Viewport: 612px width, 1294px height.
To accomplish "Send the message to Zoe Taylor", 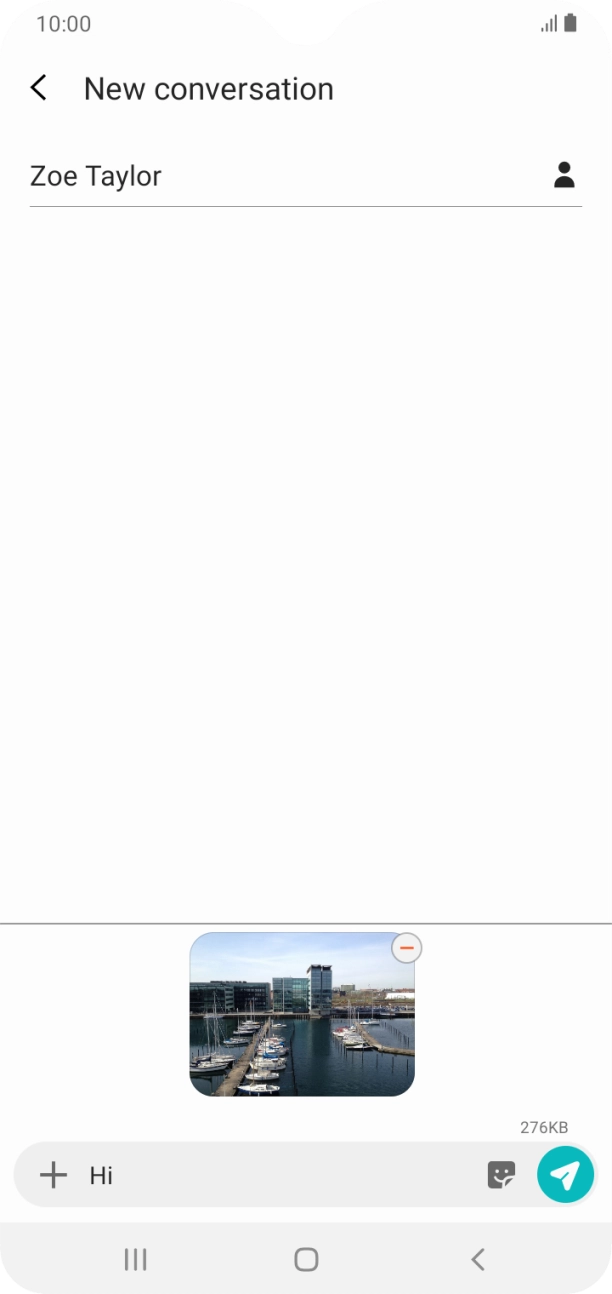I will 565,1175.
